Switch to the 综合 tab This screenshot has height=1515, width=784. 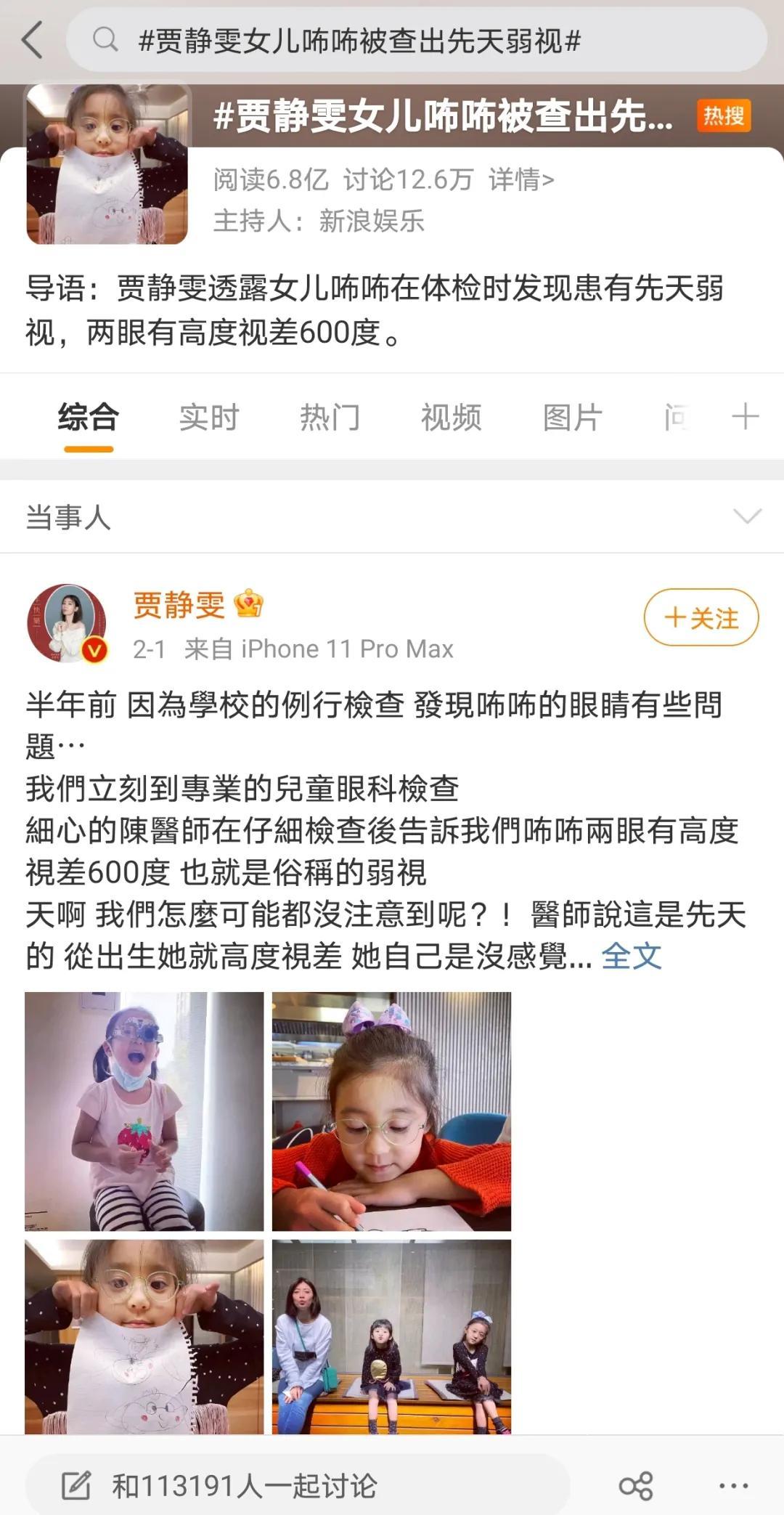point(89,418)
